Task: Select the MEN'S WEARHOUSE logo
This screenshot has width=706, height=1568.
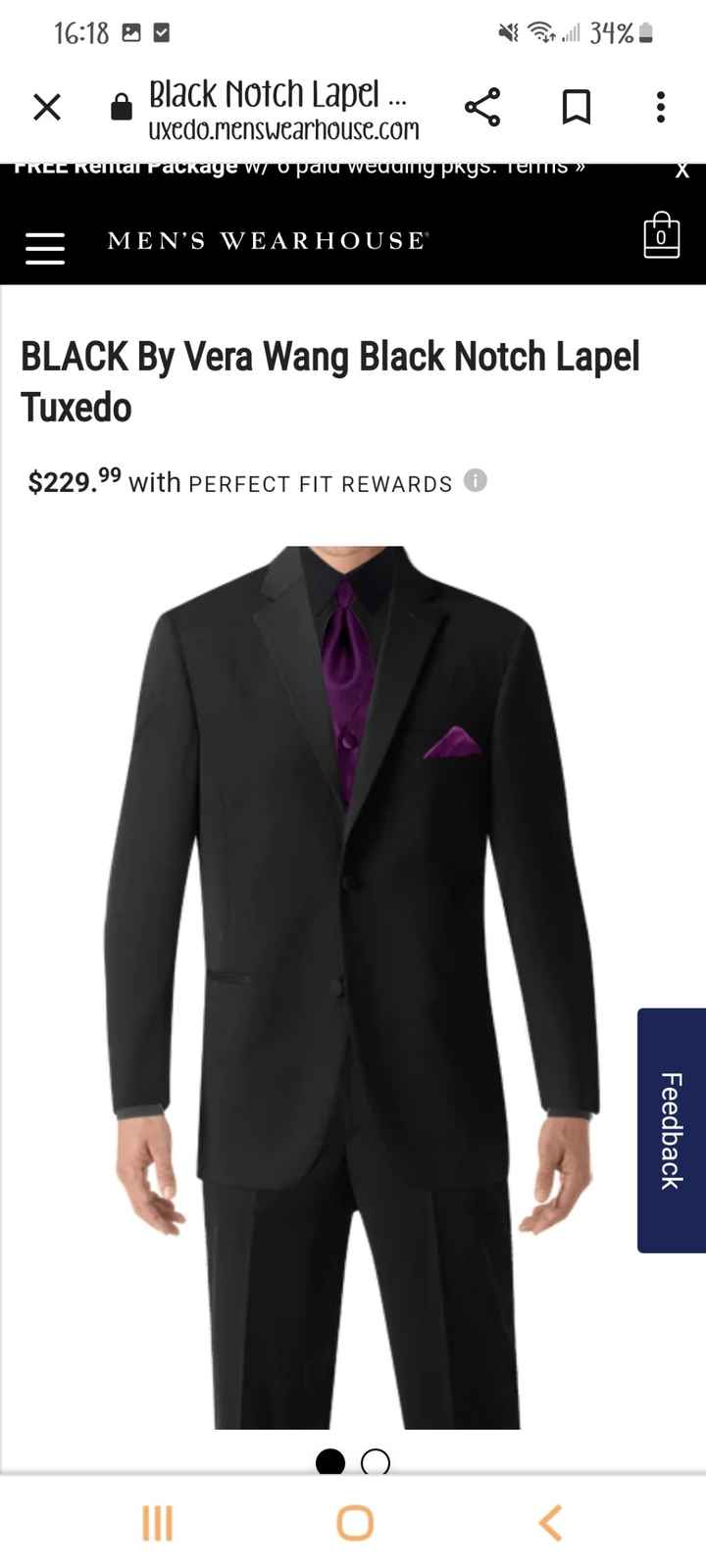Action: (266, 239)
